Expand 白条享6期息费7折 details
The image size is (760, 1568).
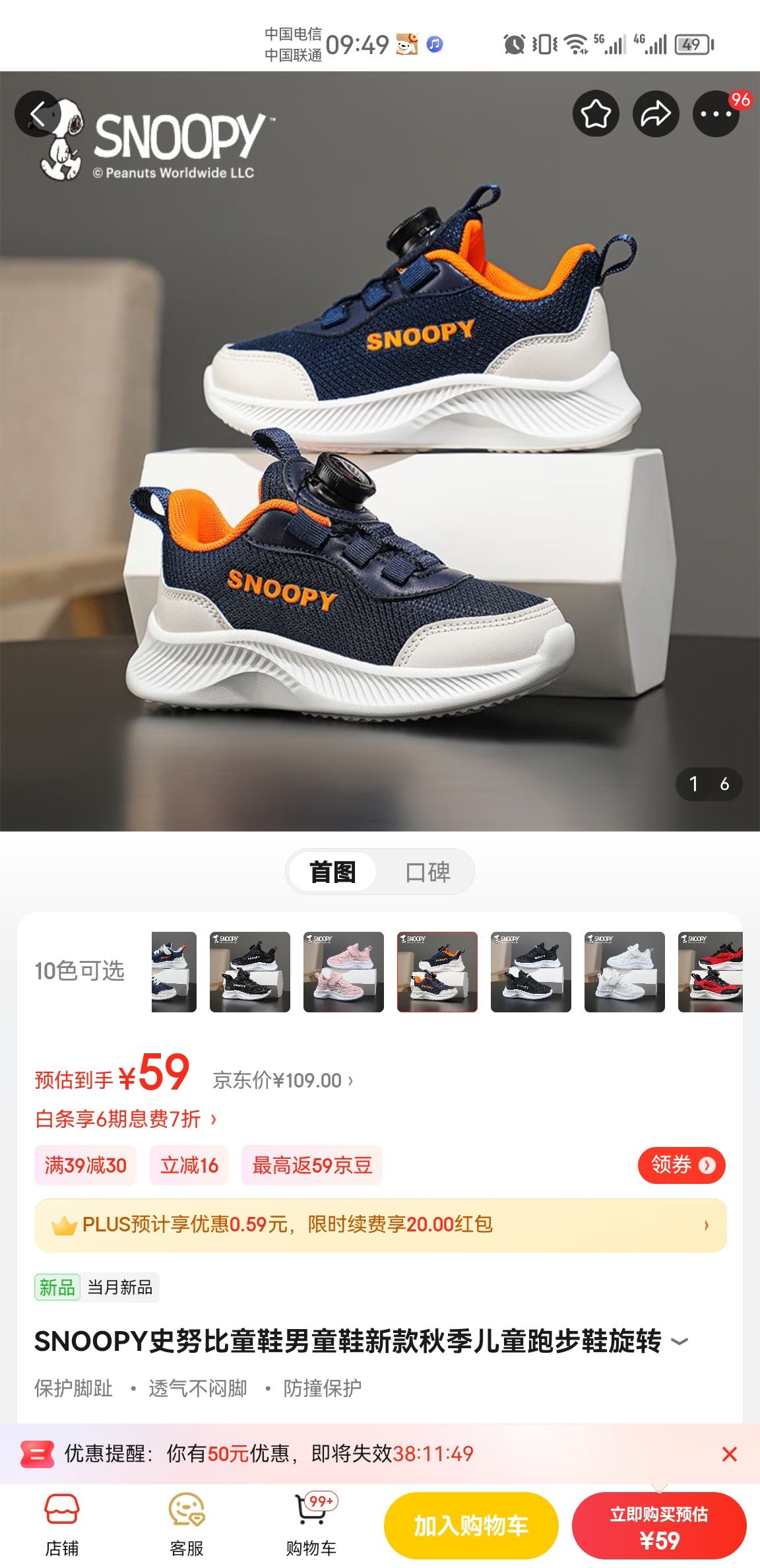tap(126, 1119)
